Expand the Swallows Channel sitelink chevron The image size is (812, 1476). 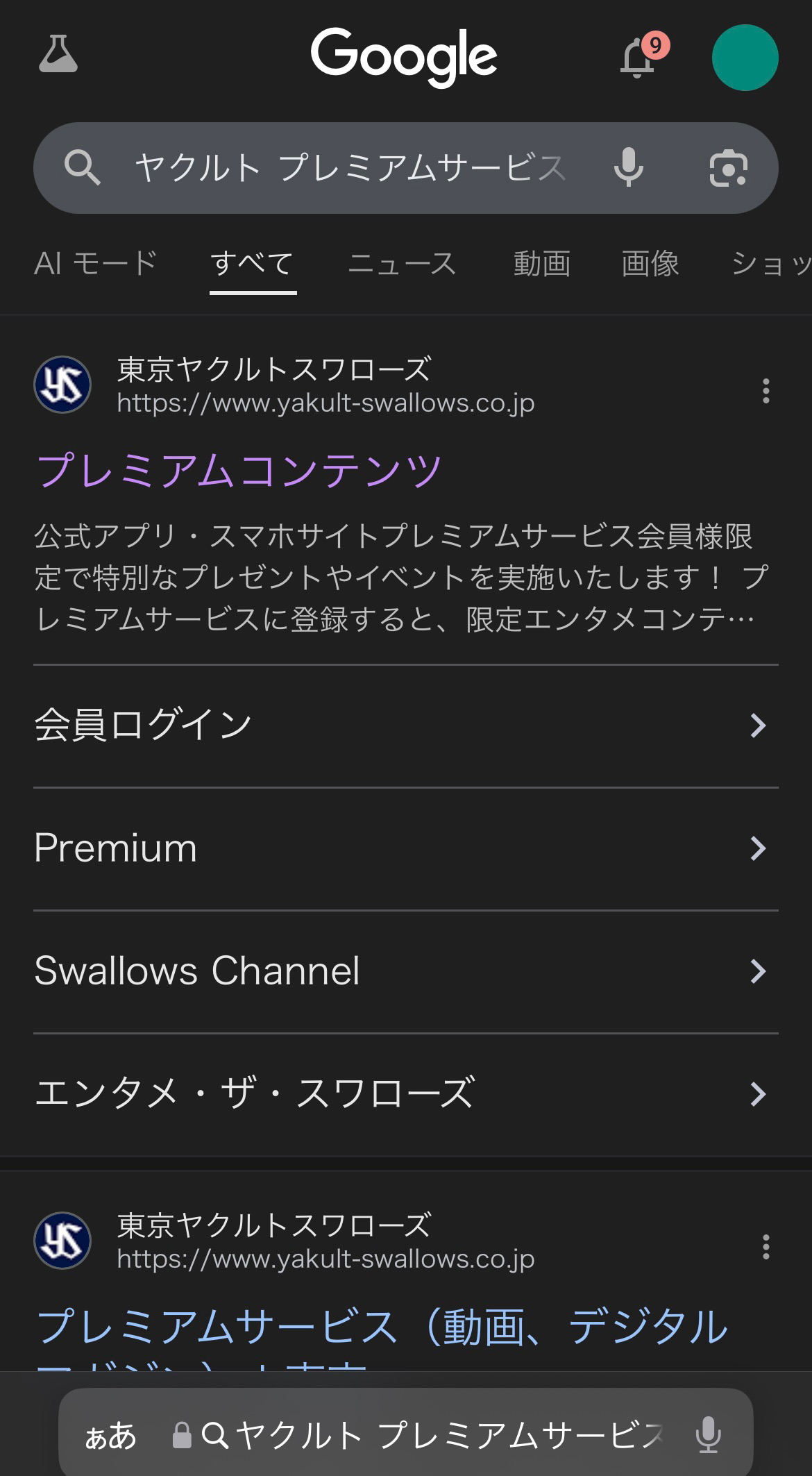click(x=759, y=971)
